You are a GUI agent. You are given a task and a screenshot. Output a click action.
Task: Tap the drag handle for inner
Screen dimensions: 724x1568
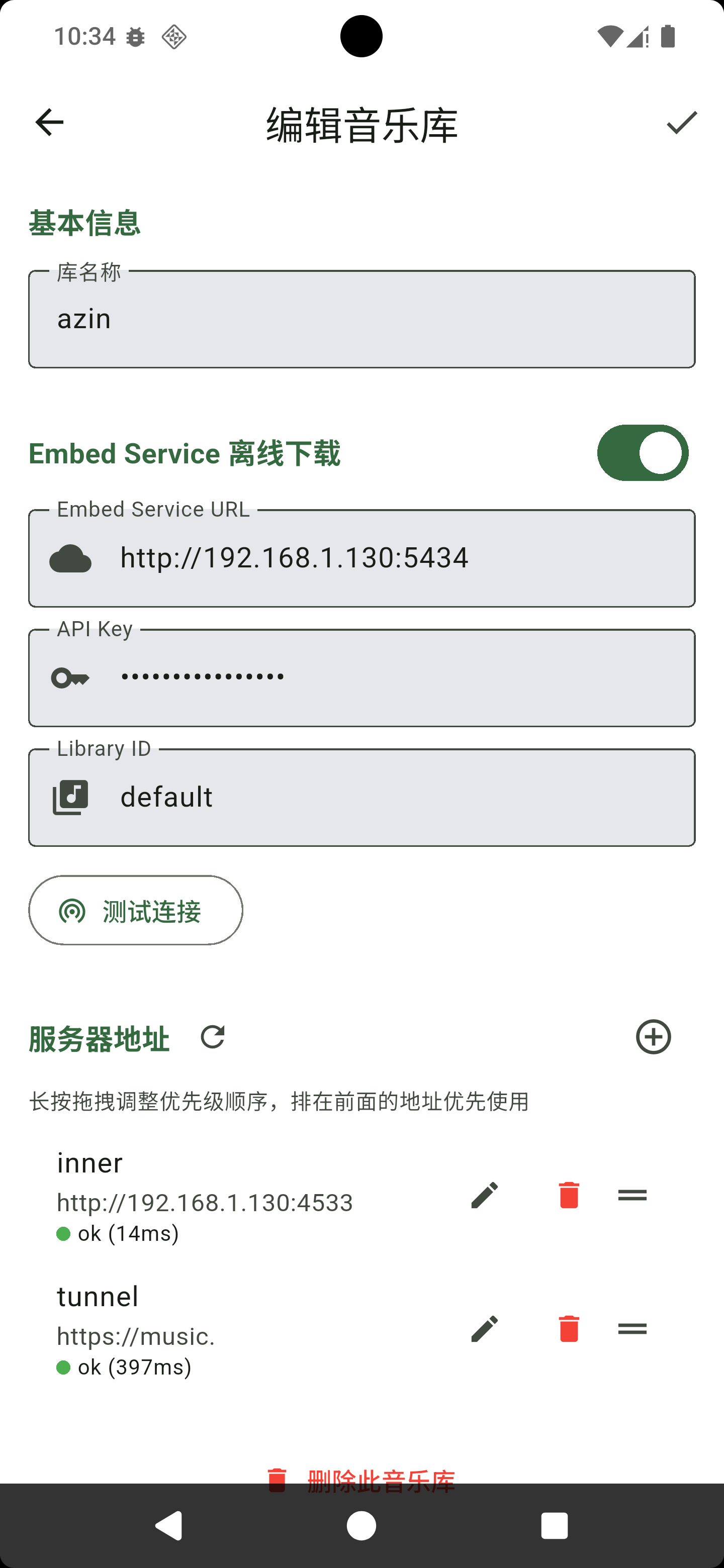tap(632, 1195)
